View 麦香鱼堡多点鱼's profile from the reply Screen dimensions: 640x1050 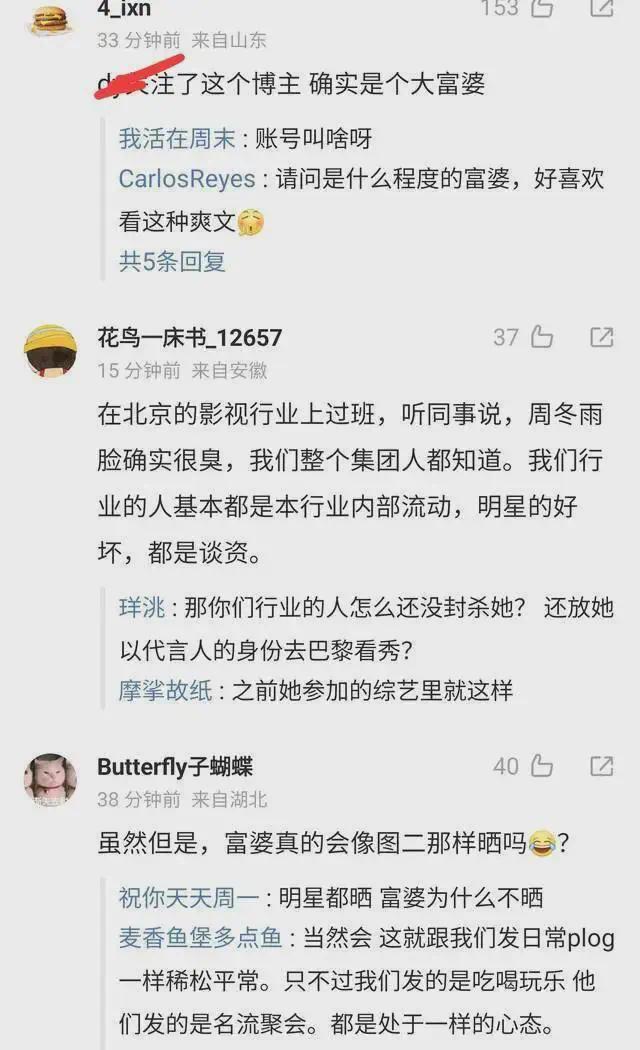[203, 940]
